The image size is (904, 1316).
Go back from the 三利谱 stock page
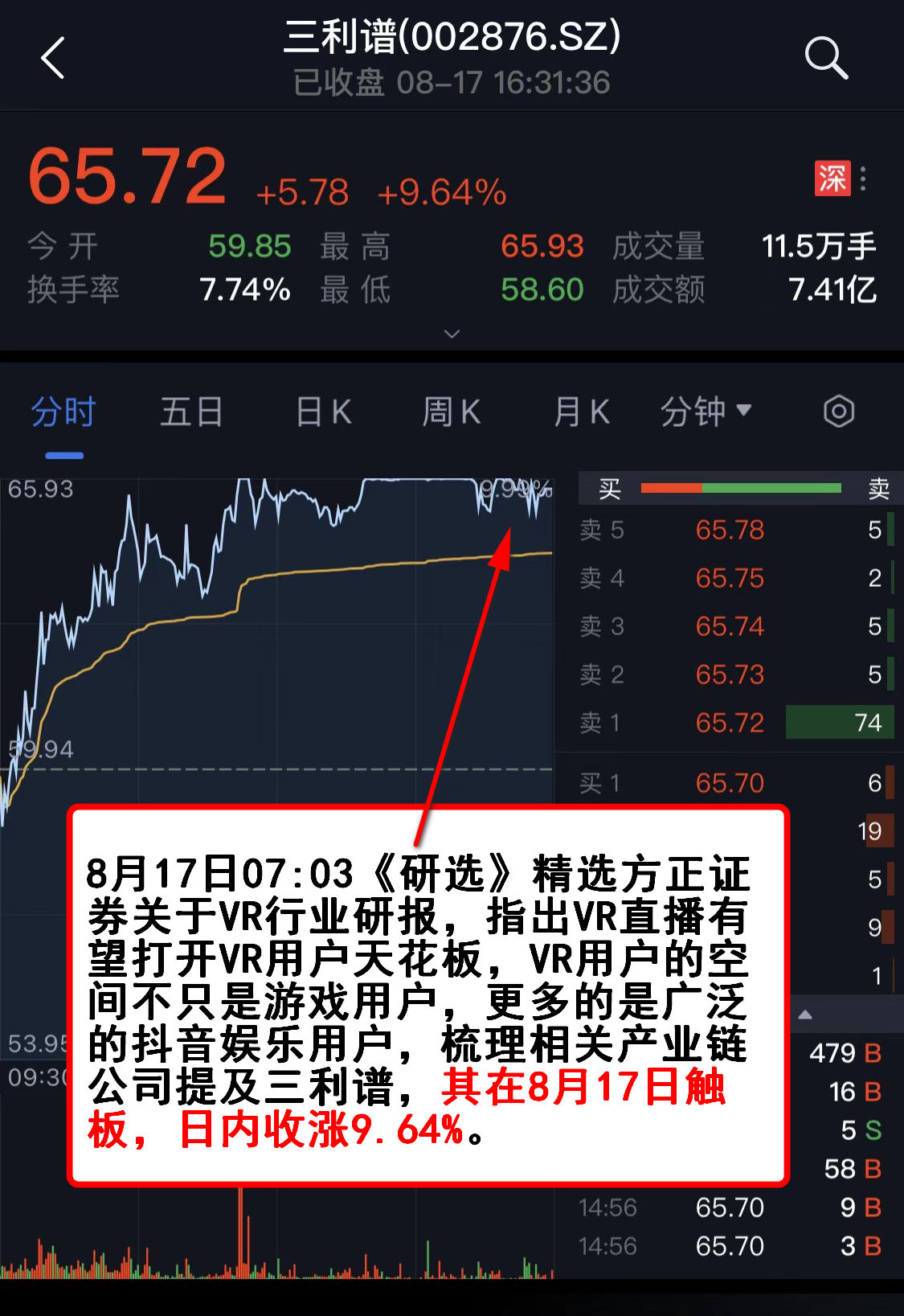53,59
